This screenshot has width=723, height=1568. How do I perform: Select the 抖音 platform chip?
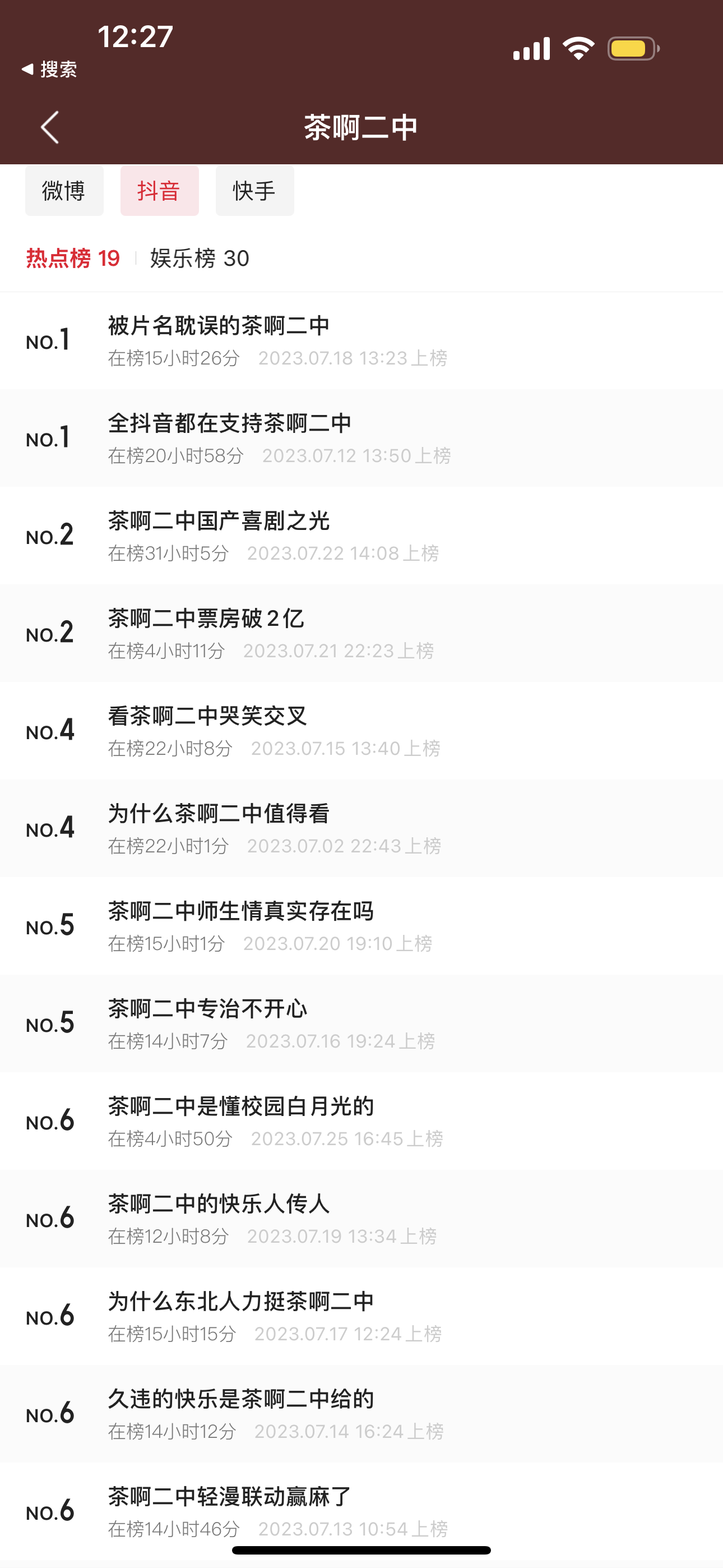(x=159, y=191)
